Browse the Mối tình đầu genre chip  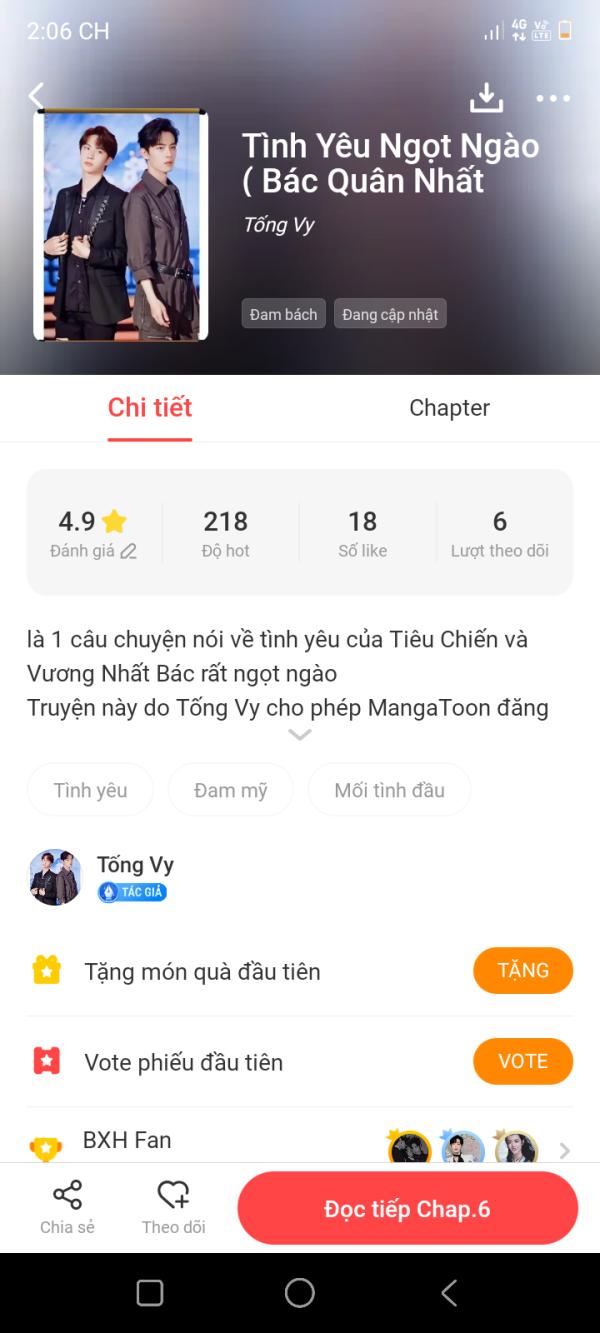(389, 790)
